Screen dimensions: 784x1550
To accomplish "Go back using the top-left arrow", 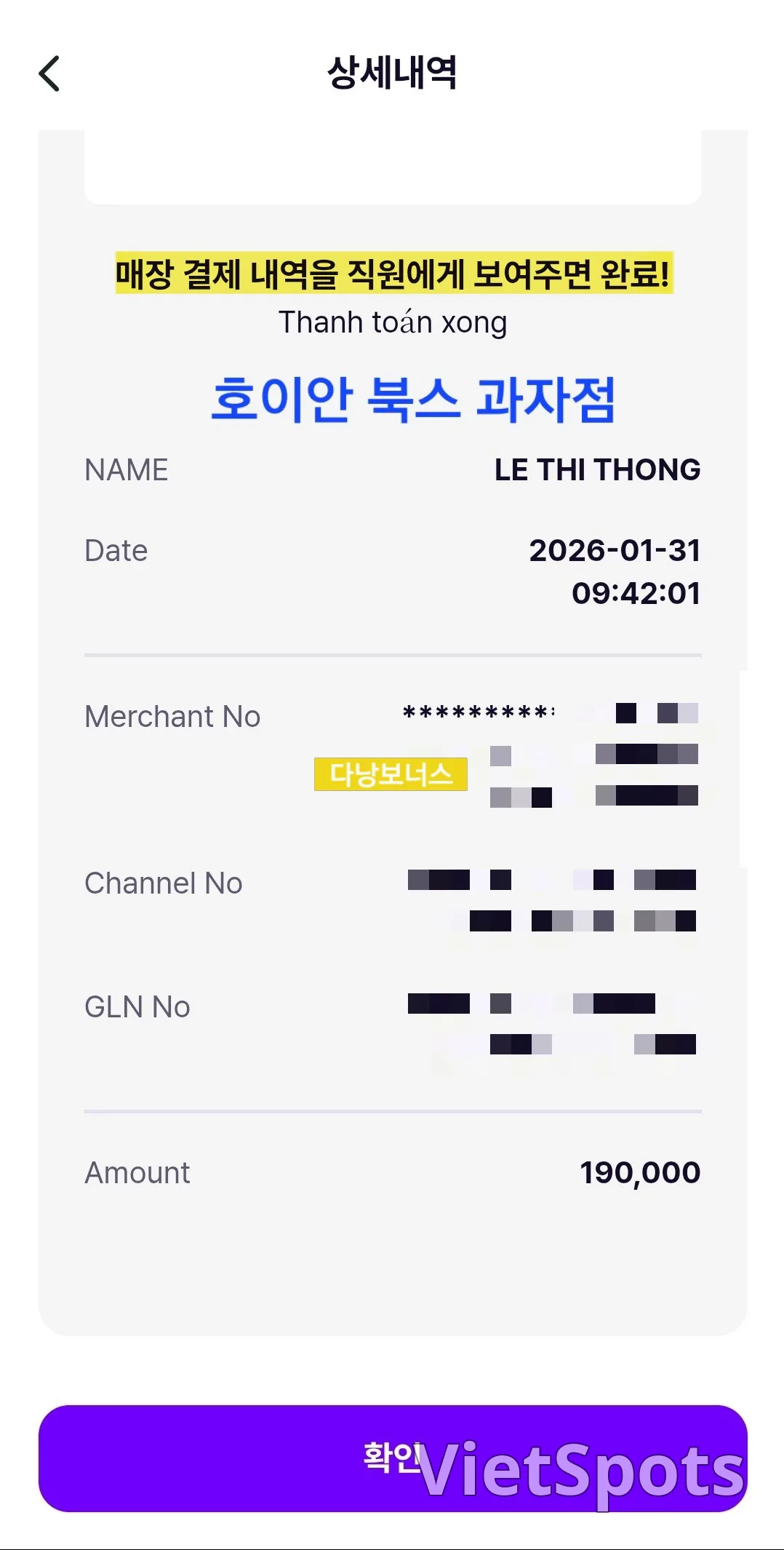I will pyautogui.click(x=49, y=73).
